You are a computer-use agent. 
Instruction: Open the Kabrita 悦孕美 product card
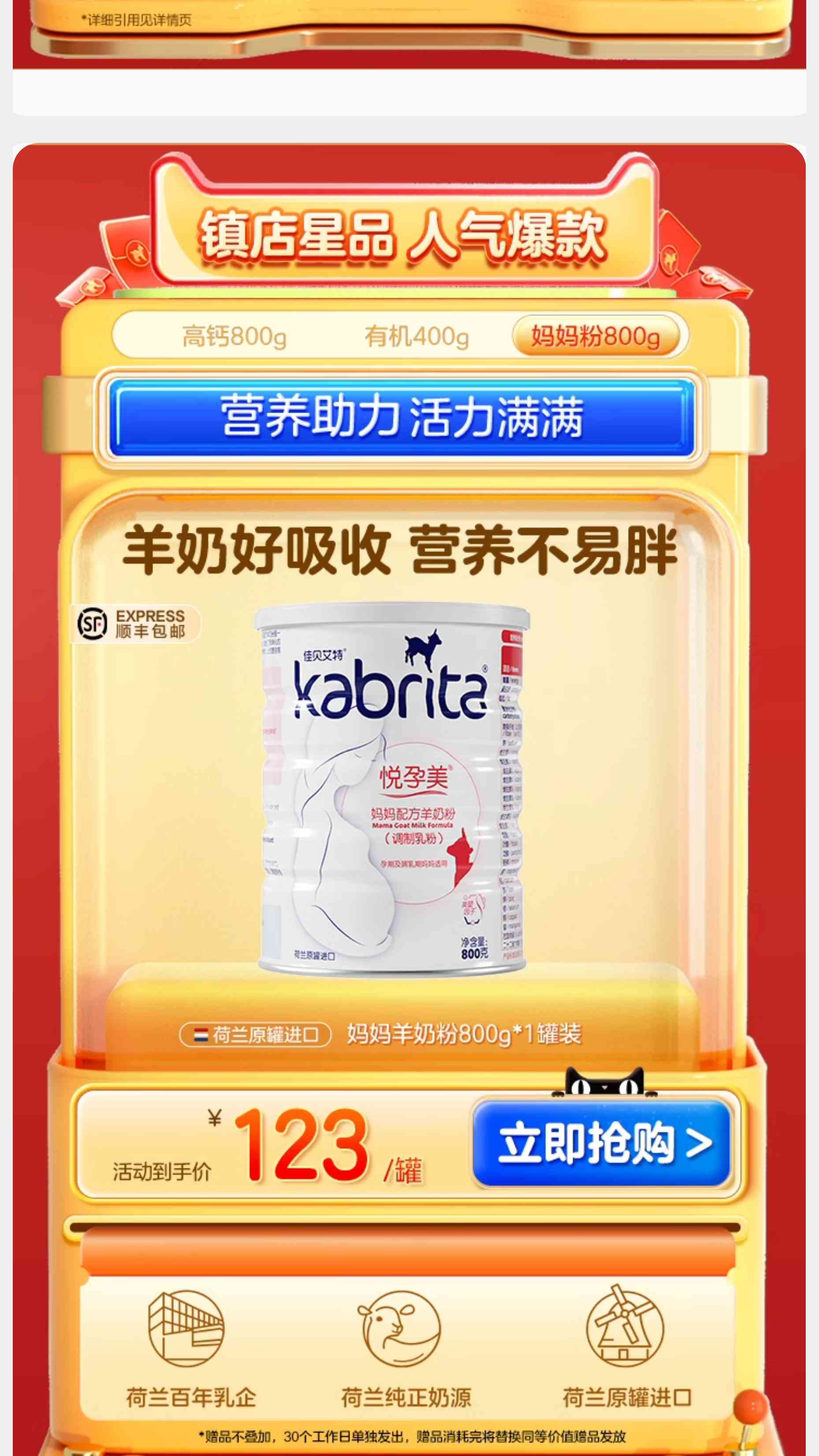click(393, 788)
